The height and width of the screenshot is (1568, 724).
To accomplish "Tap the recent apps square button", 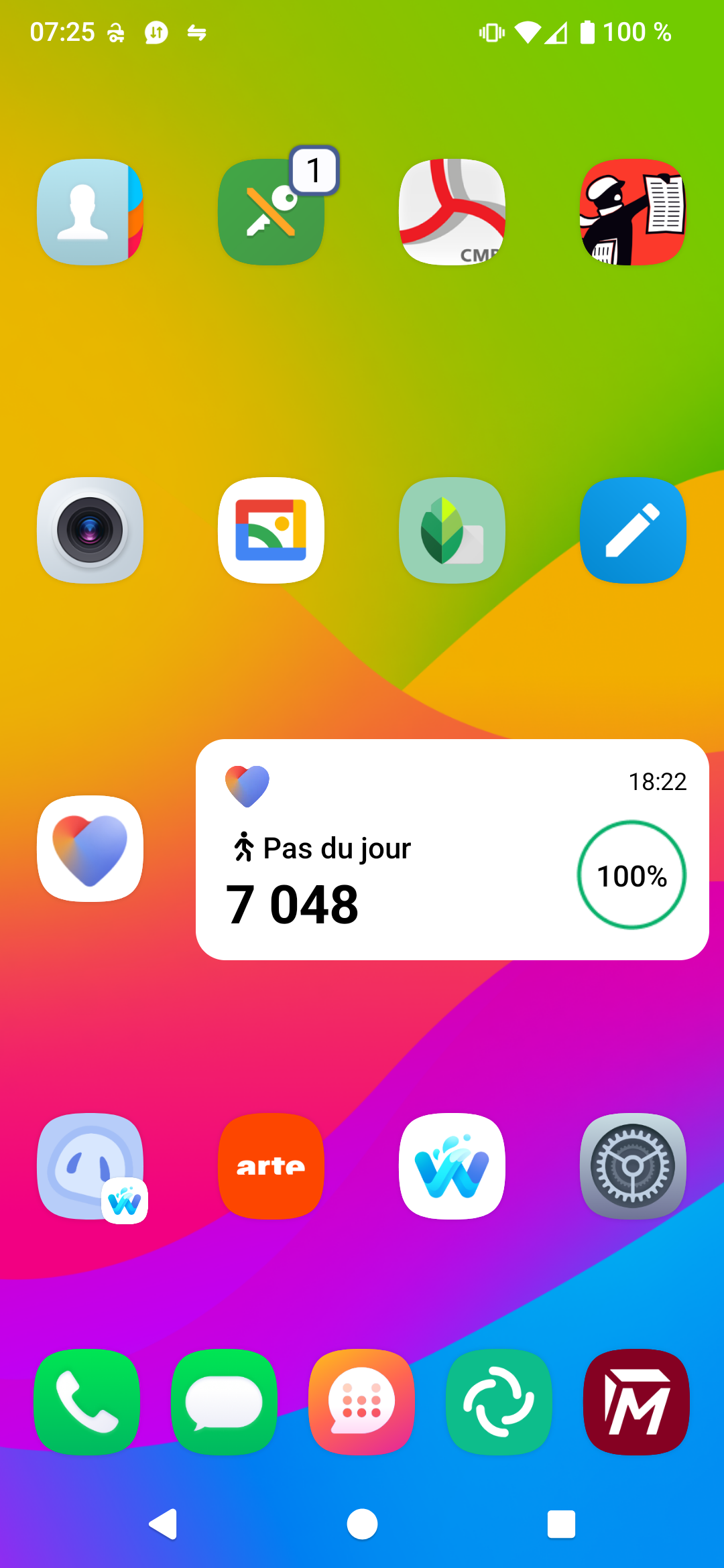I will [561, 1524].
